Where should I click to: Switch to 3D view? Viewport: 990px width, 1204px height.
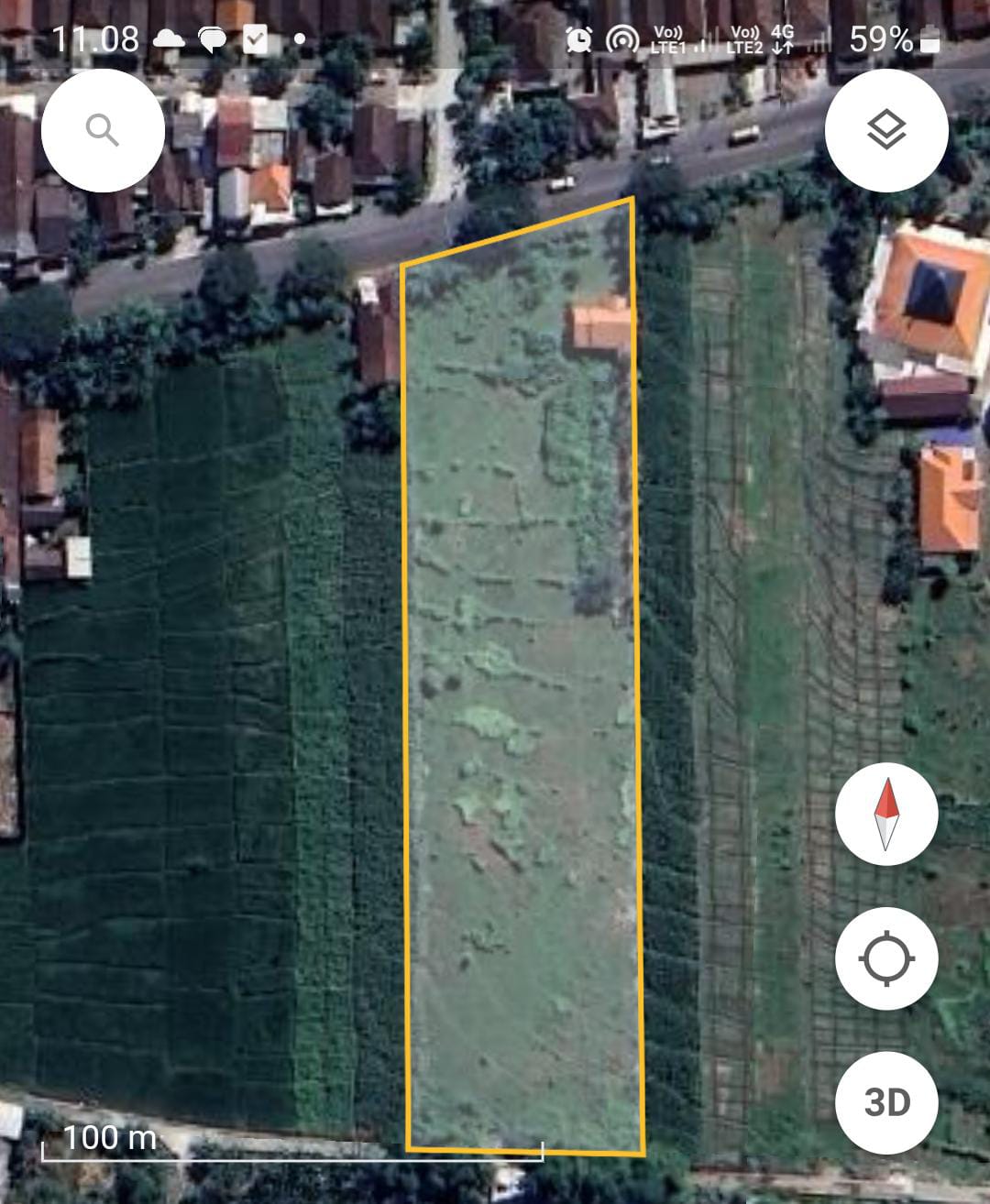(885, 1102)
